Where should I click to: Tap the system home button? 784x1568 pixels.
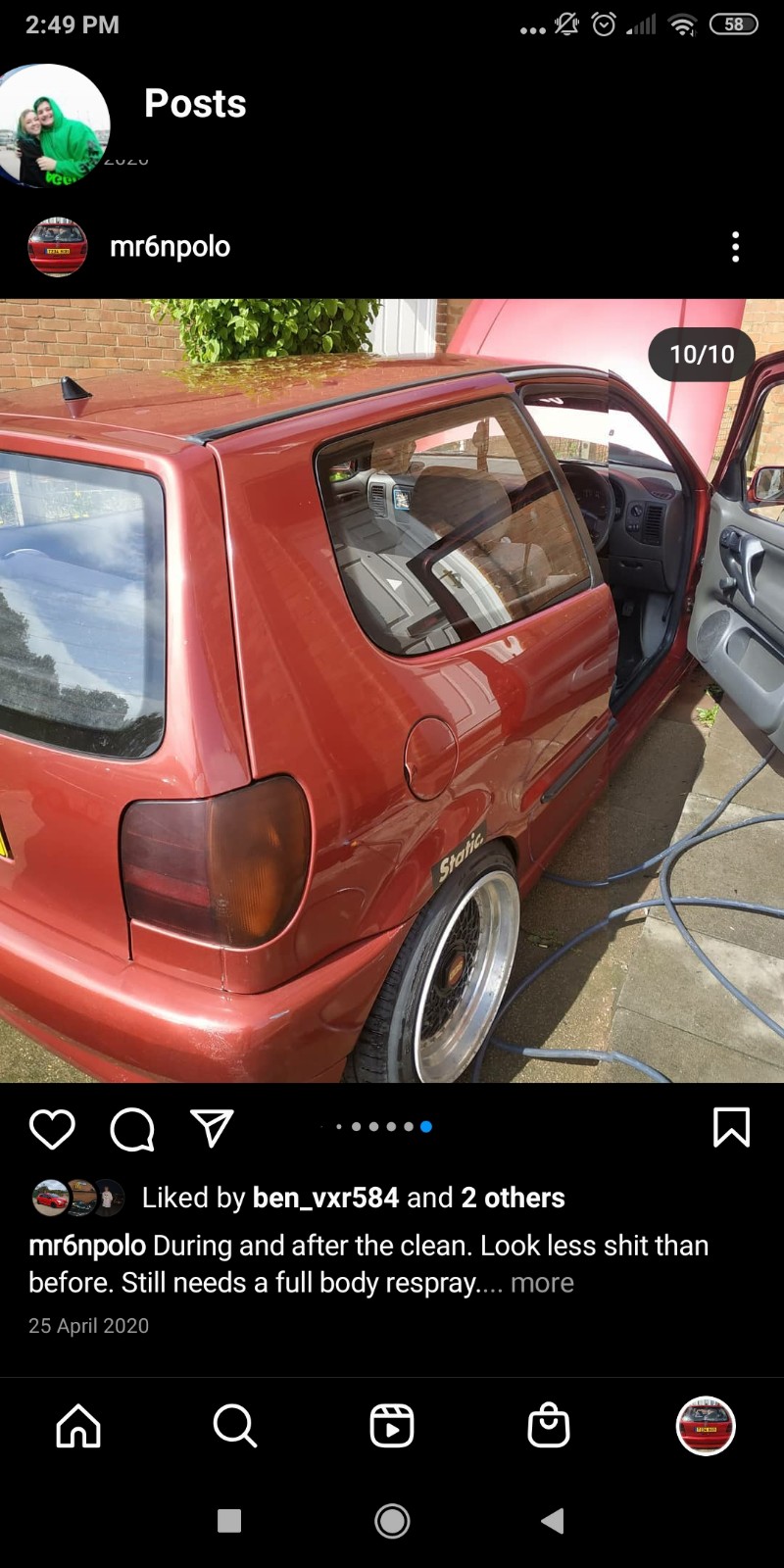[x=392, y=1521]
